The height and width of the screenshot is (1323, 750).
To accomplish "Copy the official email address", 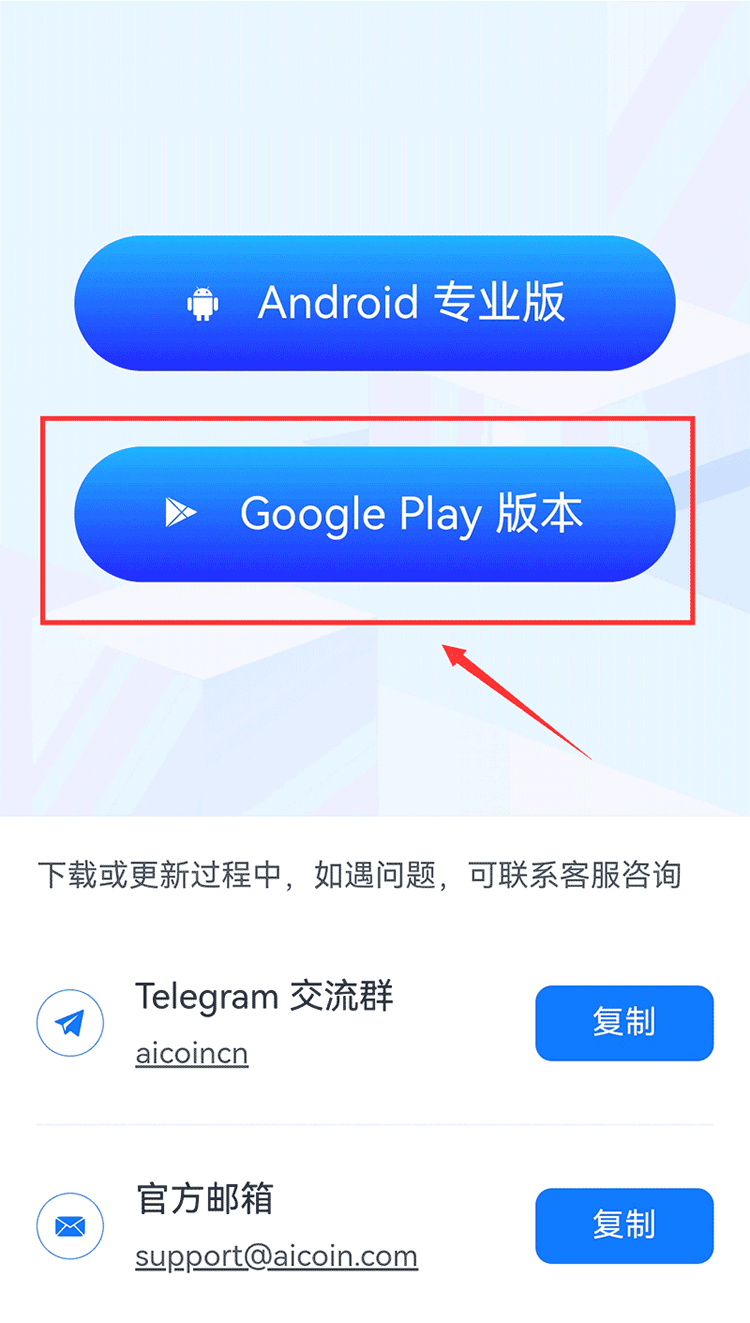I will pos(624,1225).
